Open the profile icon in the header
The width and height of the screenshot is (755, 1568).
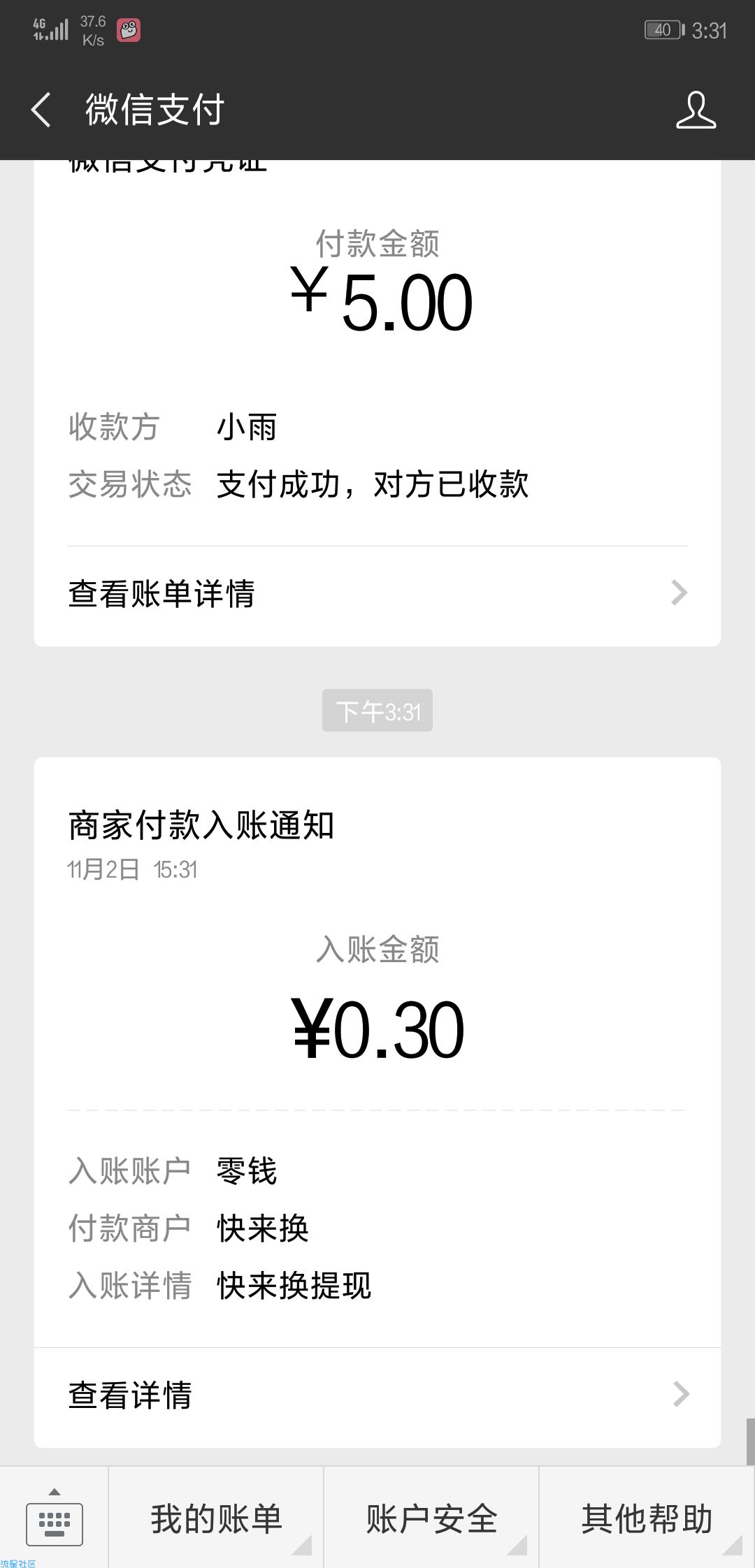[696, 110]
